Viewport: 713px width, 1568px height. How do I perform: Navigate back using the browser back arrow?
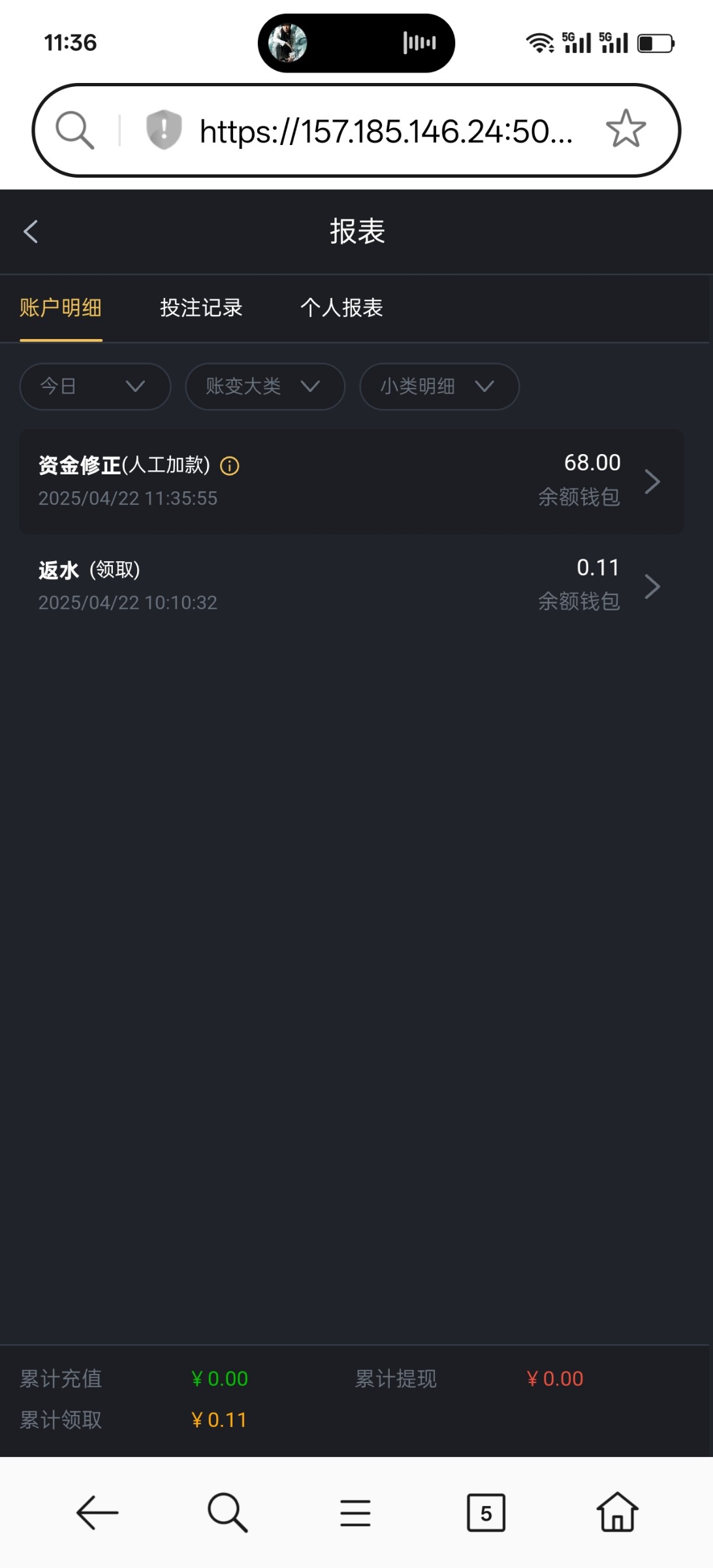tap(97, 1512)
